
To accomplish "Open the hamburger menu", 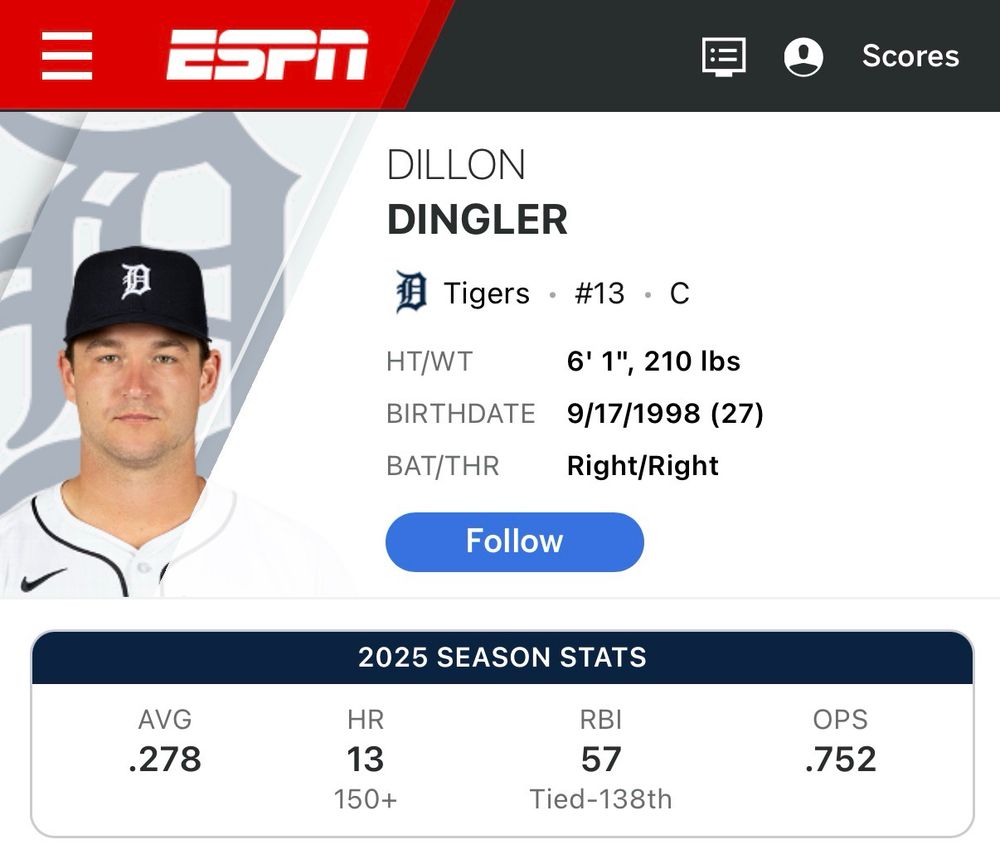I will (67, 56).
